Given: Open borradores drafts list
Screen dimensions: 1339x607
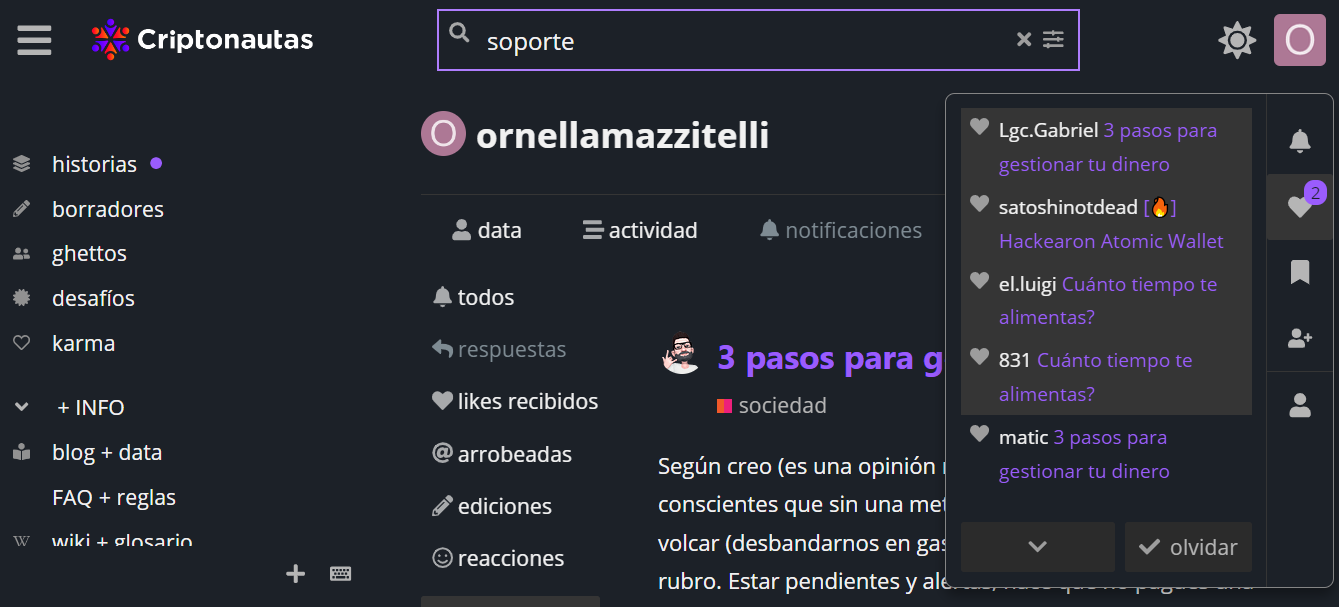Looking at the screenshot, I should point(107,209).
